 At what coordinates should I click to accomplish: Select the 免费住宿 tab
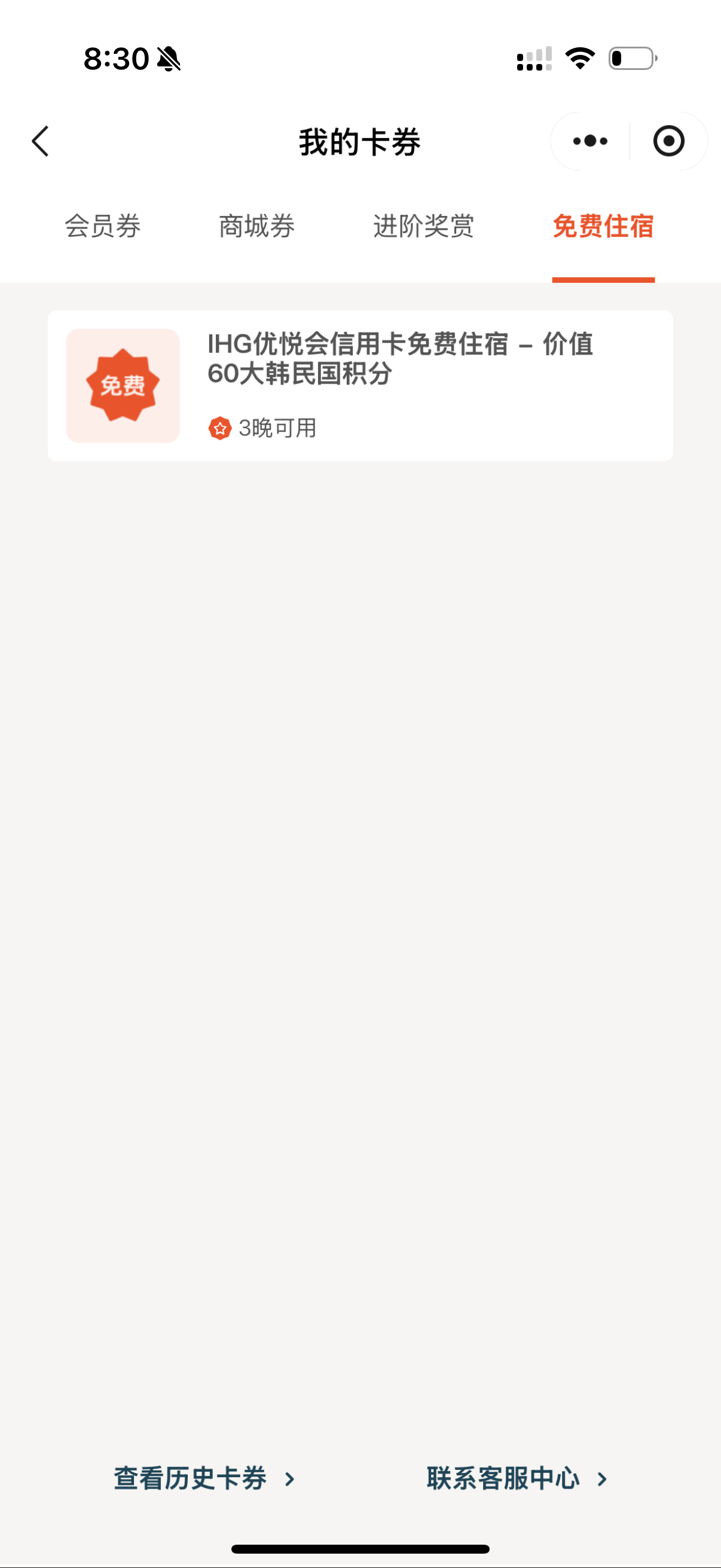click(x=603, y=227)
